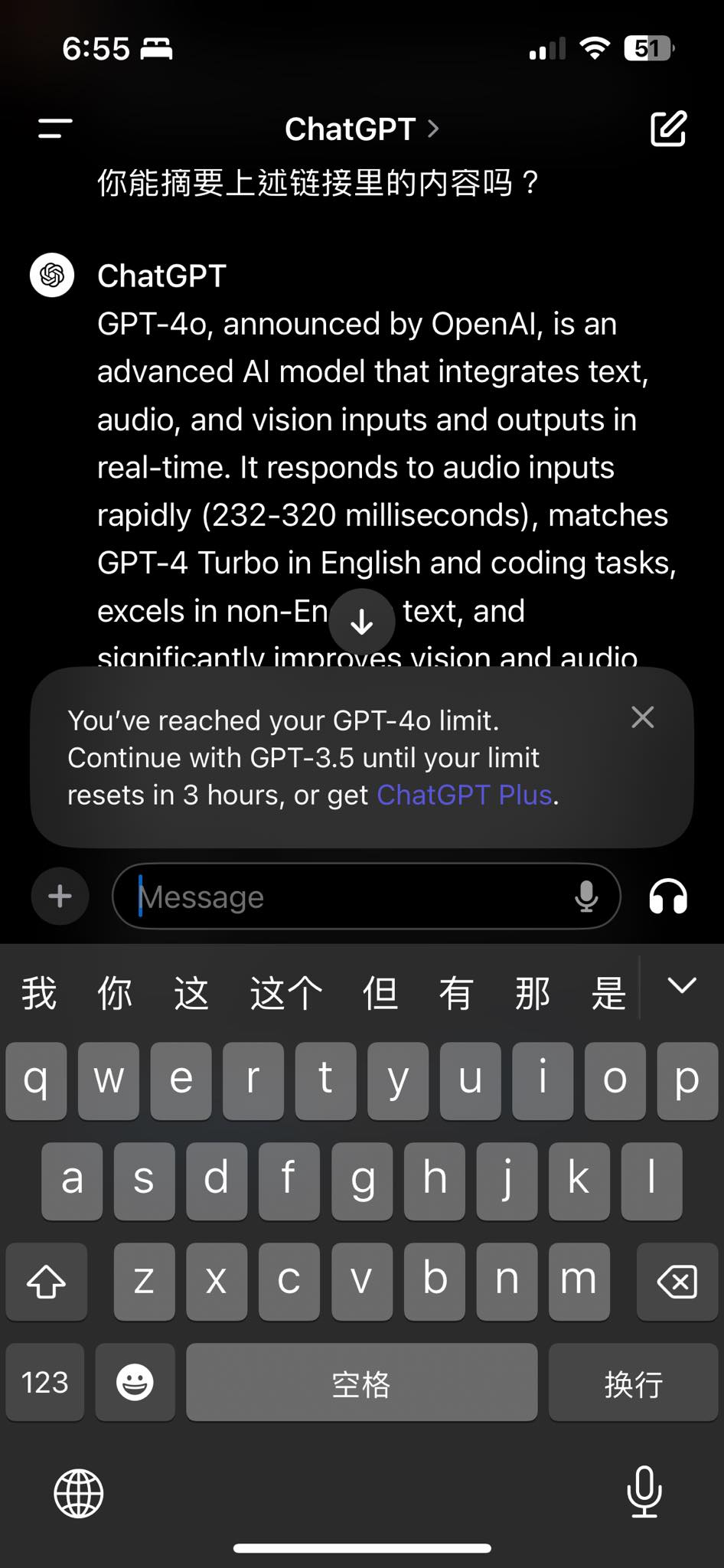The image size is (724, 1568).
Task: Select the 这个 word suggestion
Action: tap(284, 991)
